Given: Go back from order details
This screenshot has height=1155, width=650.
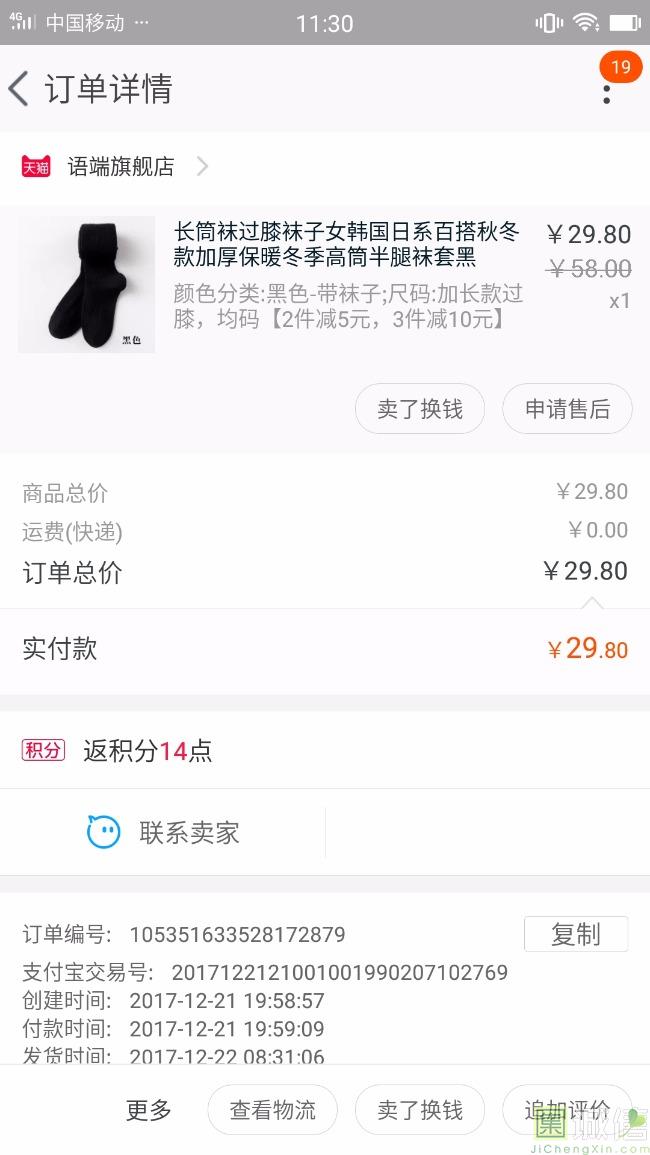Looking at the screenshot, I should pyautogui.click(x=19, y=89).
